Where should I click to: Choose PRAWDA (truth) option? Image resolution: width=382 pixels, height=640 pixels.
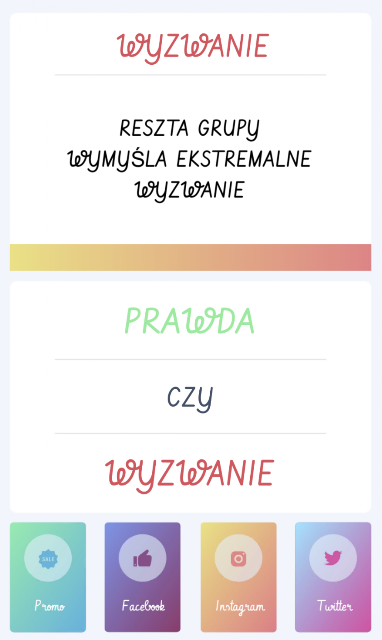[x=190, y=321]
